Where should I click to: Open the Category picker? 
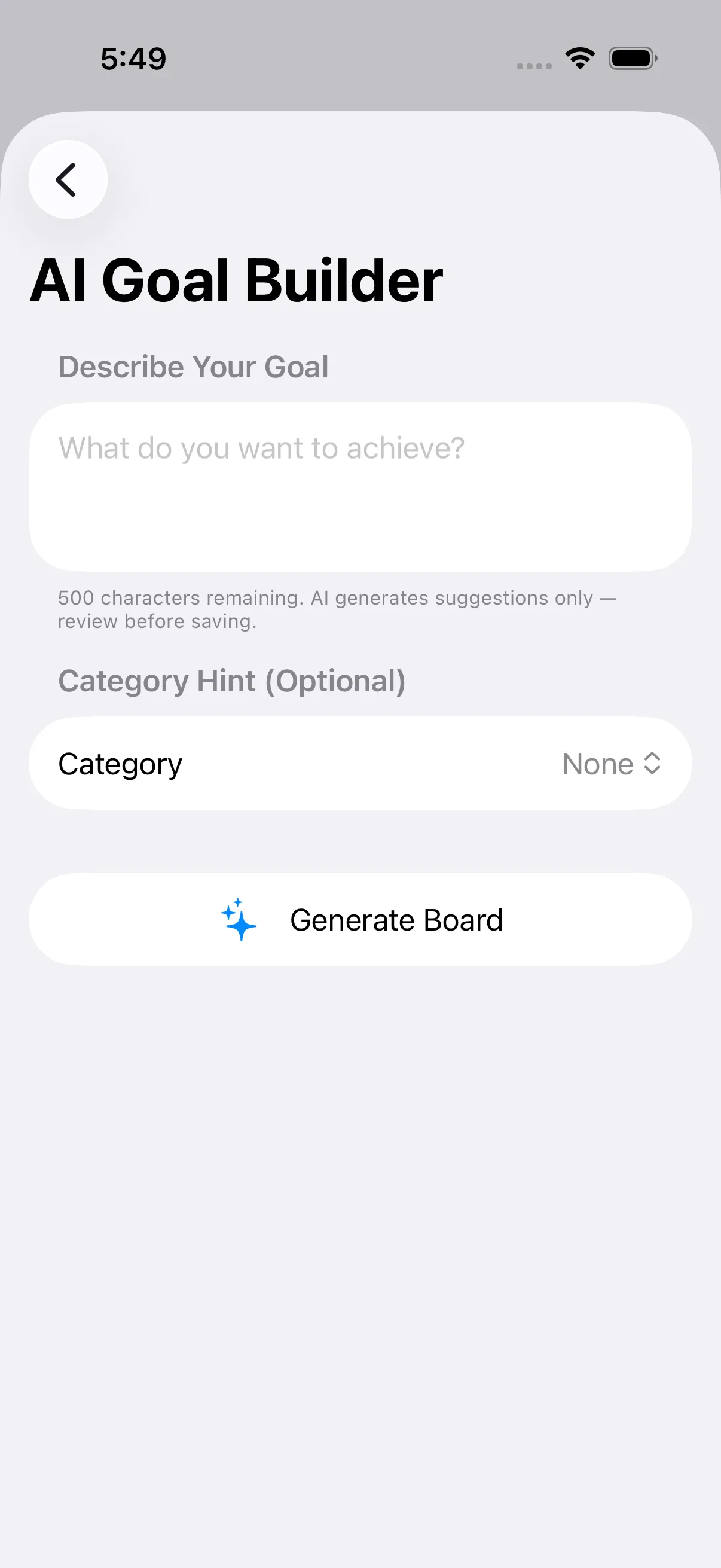[x=360, y=763]
